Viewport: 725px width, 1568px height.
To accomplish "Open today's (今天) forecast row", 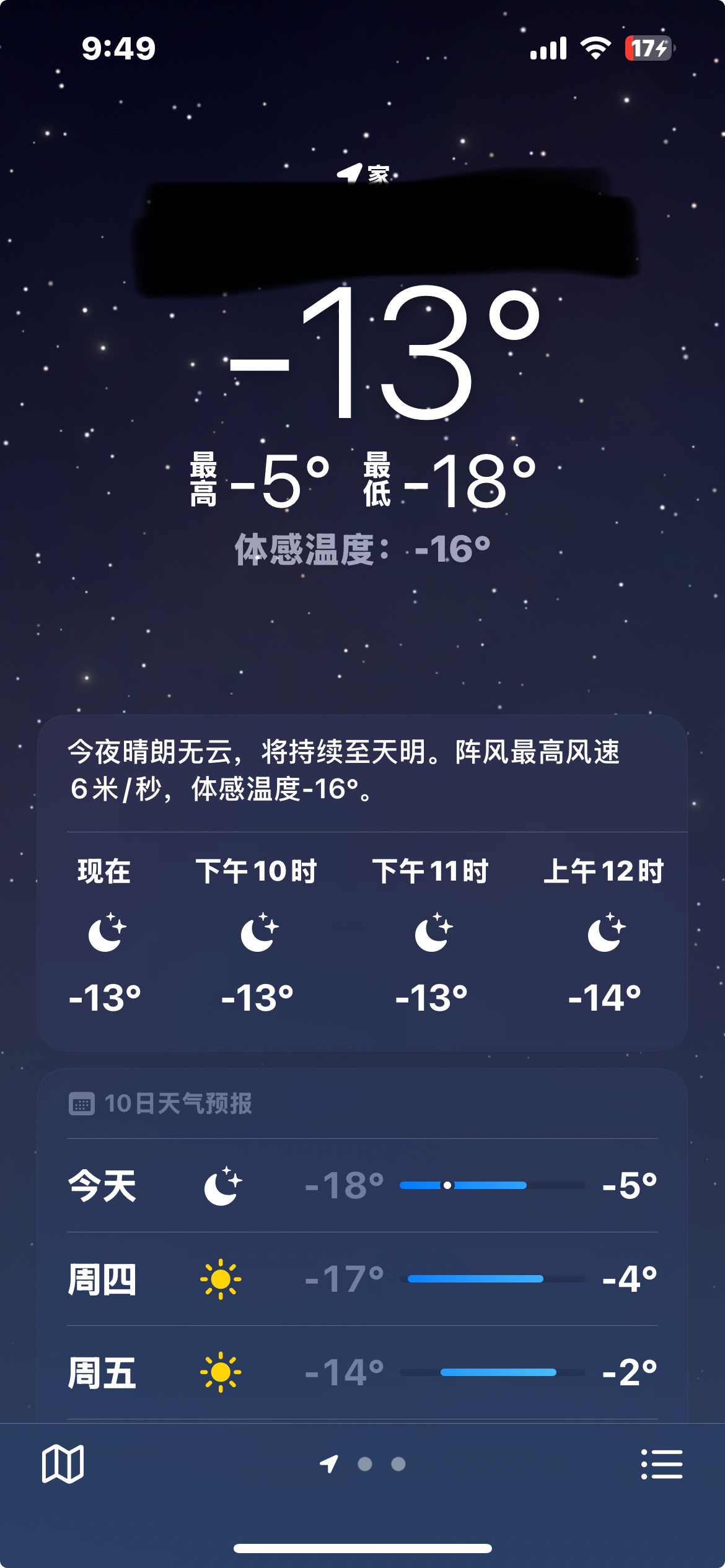I will tap(362, 1185).
